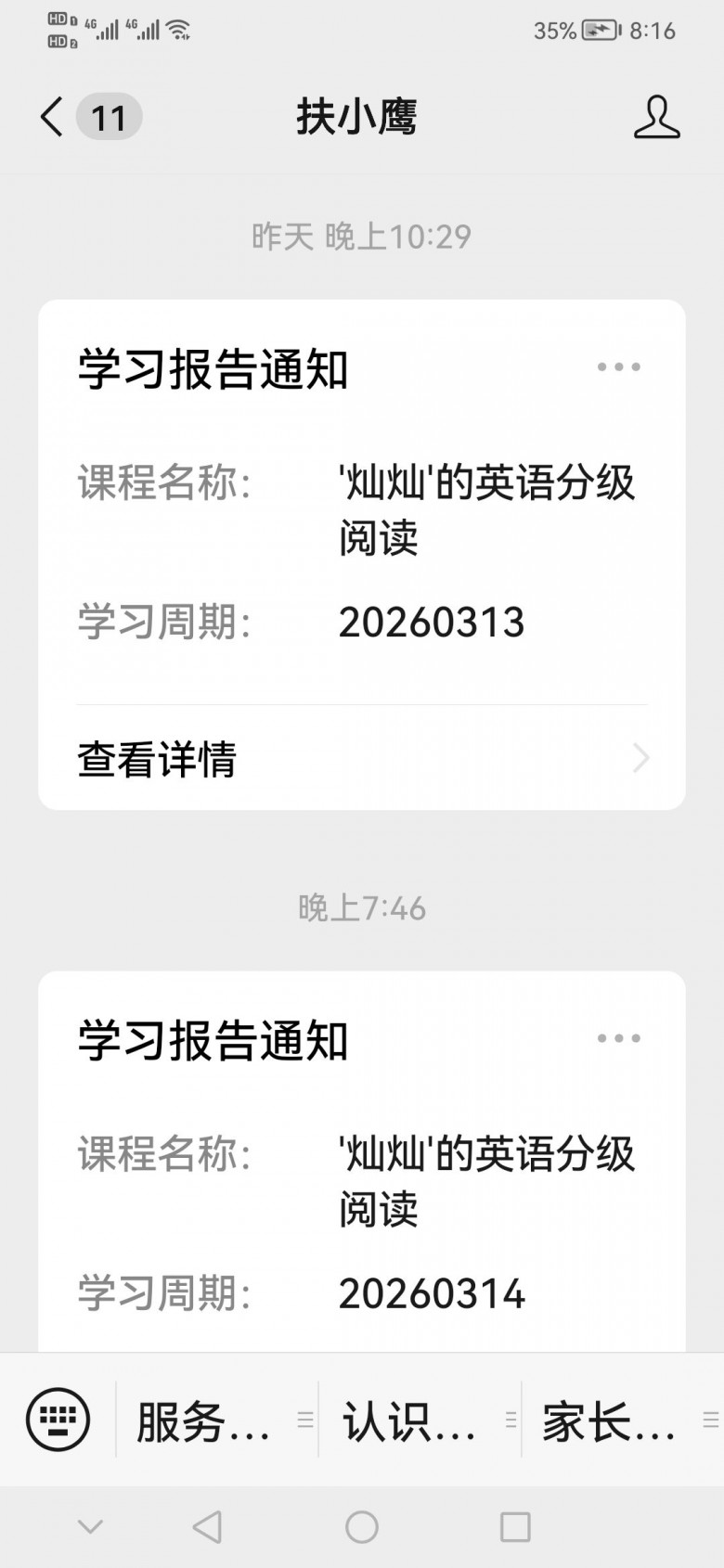This screenshot has width=724, height=1568.
Task: Tap 查看详情 on the 20260313 report
Action: pyautogui.click(x=362, y=759)
